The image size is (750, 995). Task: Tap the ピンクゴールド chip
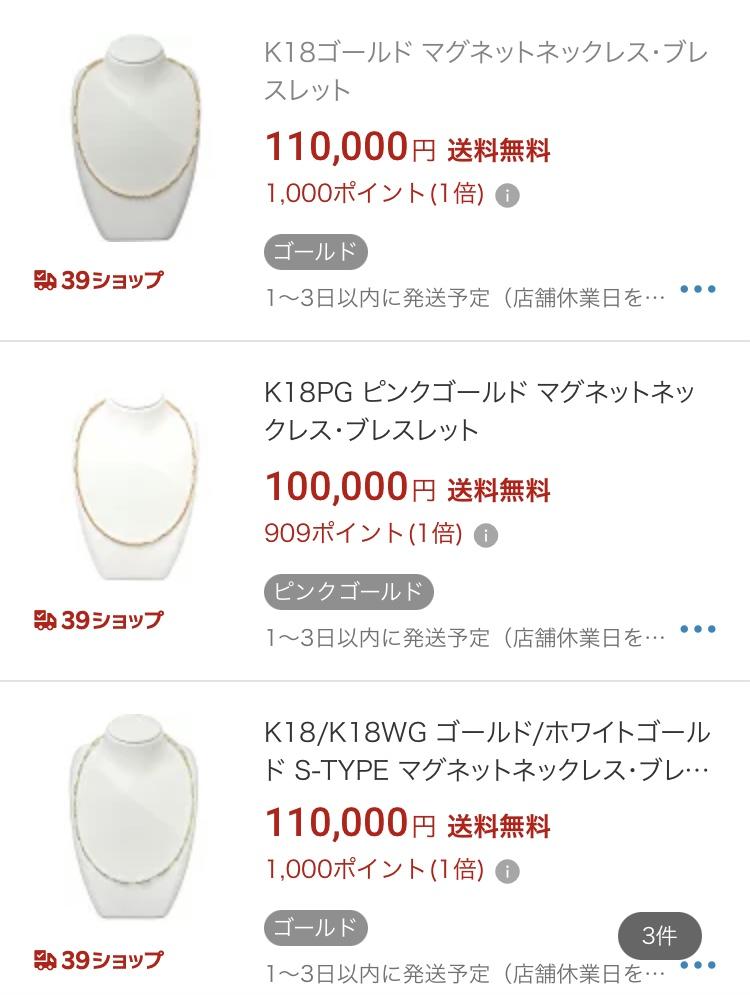(349, 592)
